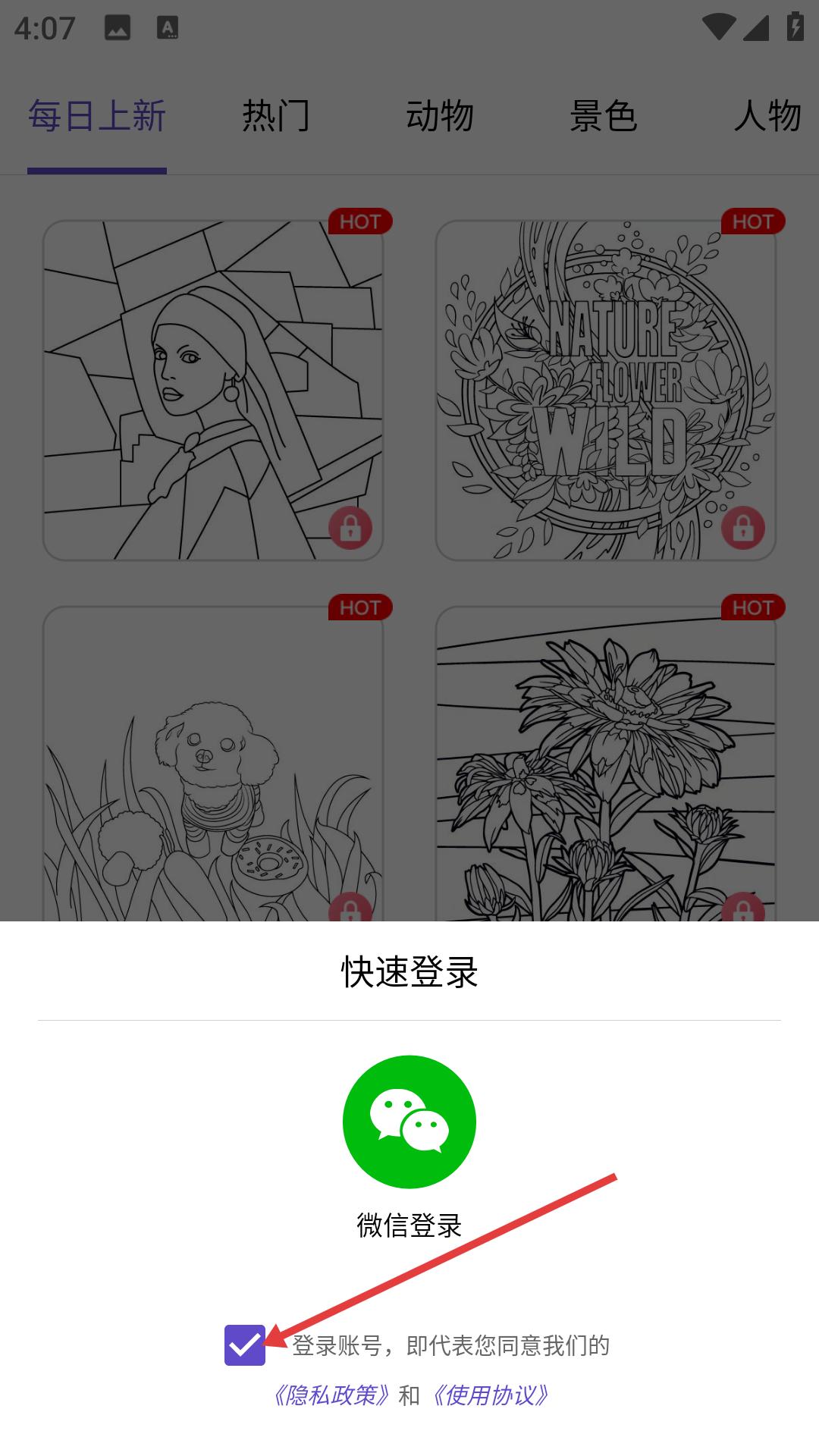The image size is (819, 1456).
Task: Open the poodle dog coloring page
Action: coord(212,766)
